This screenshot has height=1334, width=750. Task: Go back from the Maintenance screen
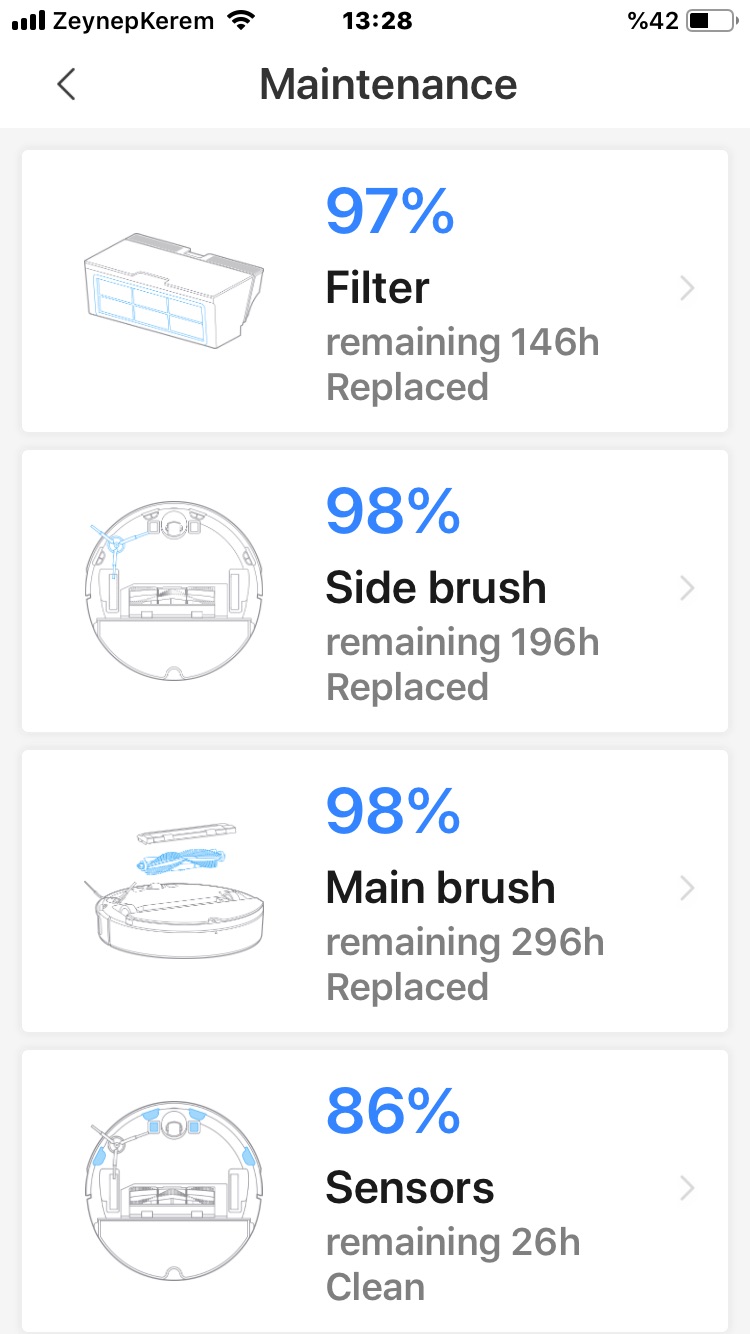coord(66,85)
